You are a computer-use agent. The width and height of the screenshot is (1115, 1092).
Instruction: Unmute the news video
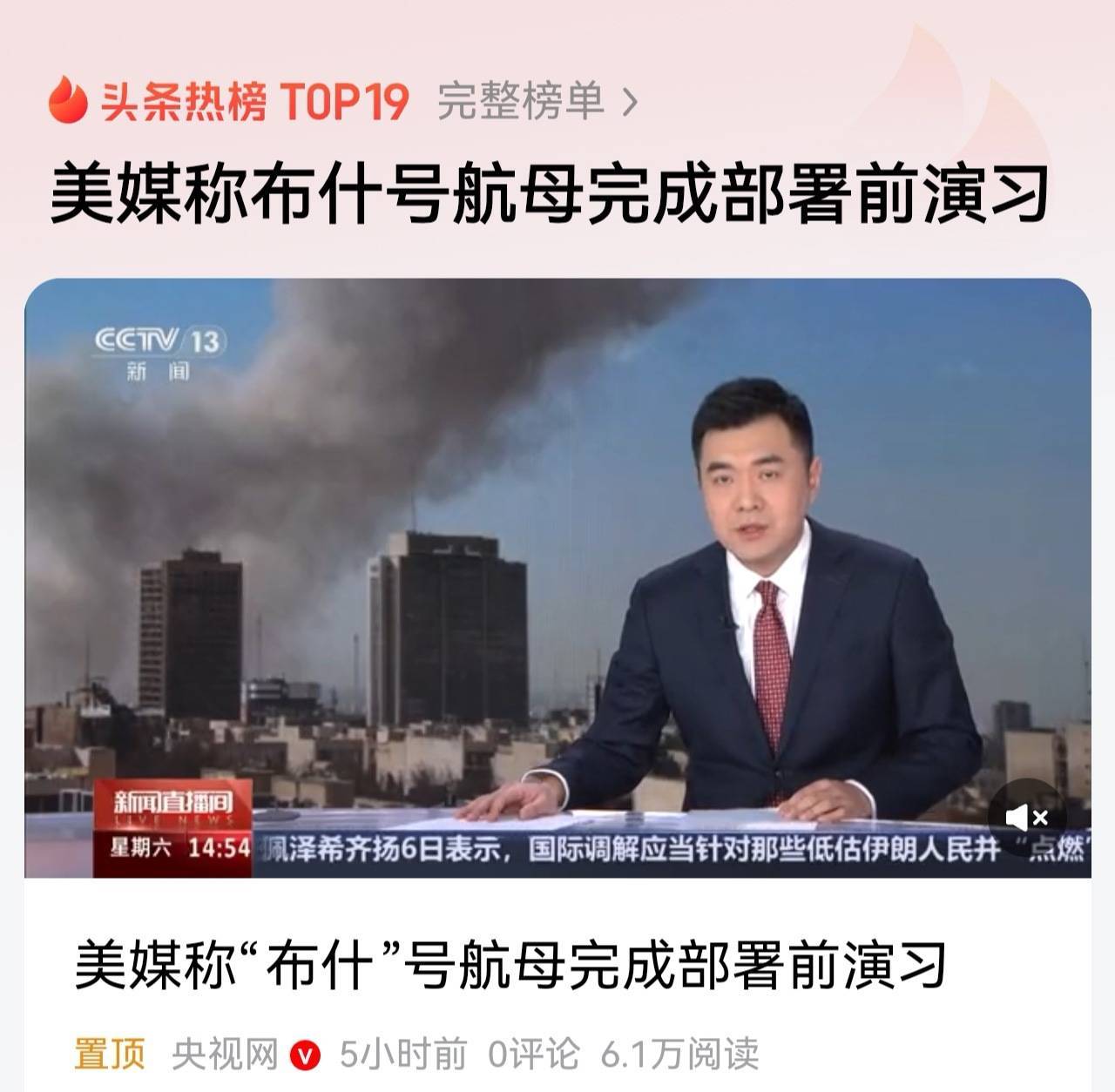click(1026, 817)
